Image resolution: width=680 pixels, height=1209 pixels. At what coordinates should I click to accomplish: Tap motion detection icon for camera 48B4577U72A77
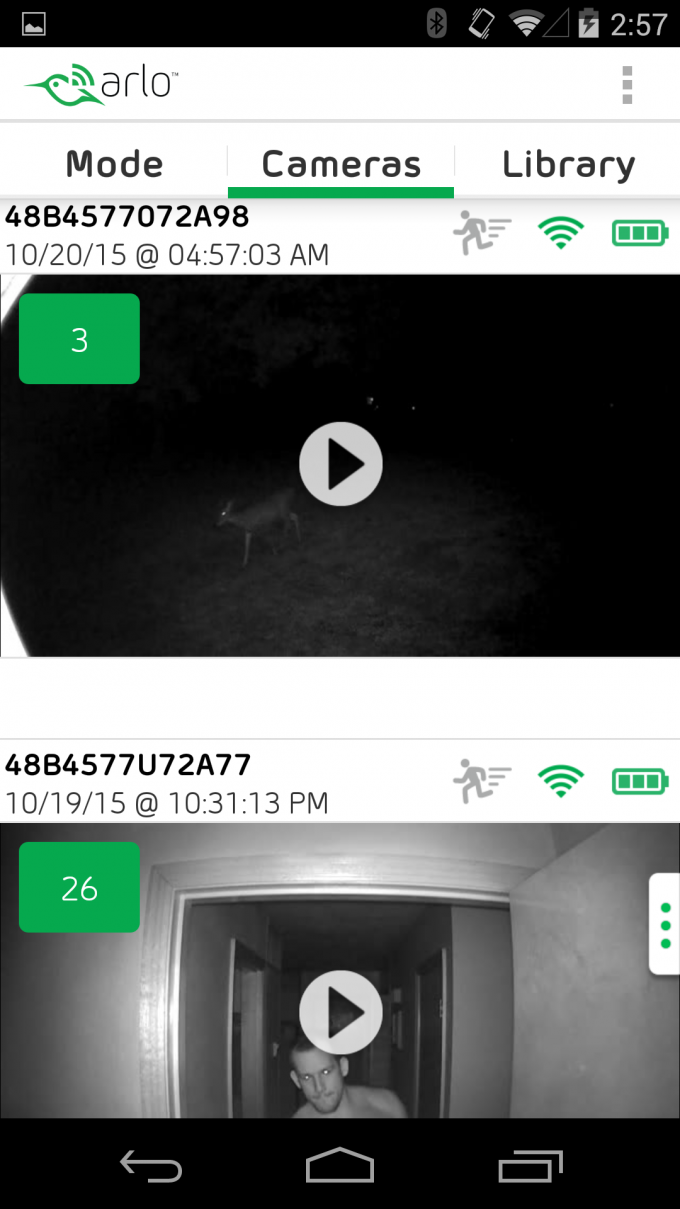point(481,781)
